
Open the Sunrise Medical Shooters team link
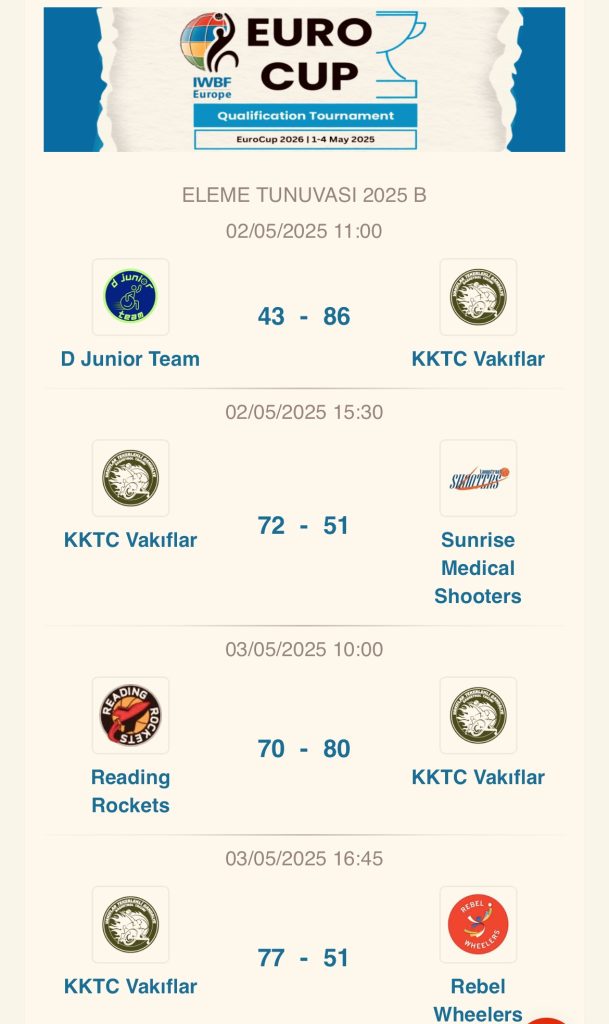(477, 568)
